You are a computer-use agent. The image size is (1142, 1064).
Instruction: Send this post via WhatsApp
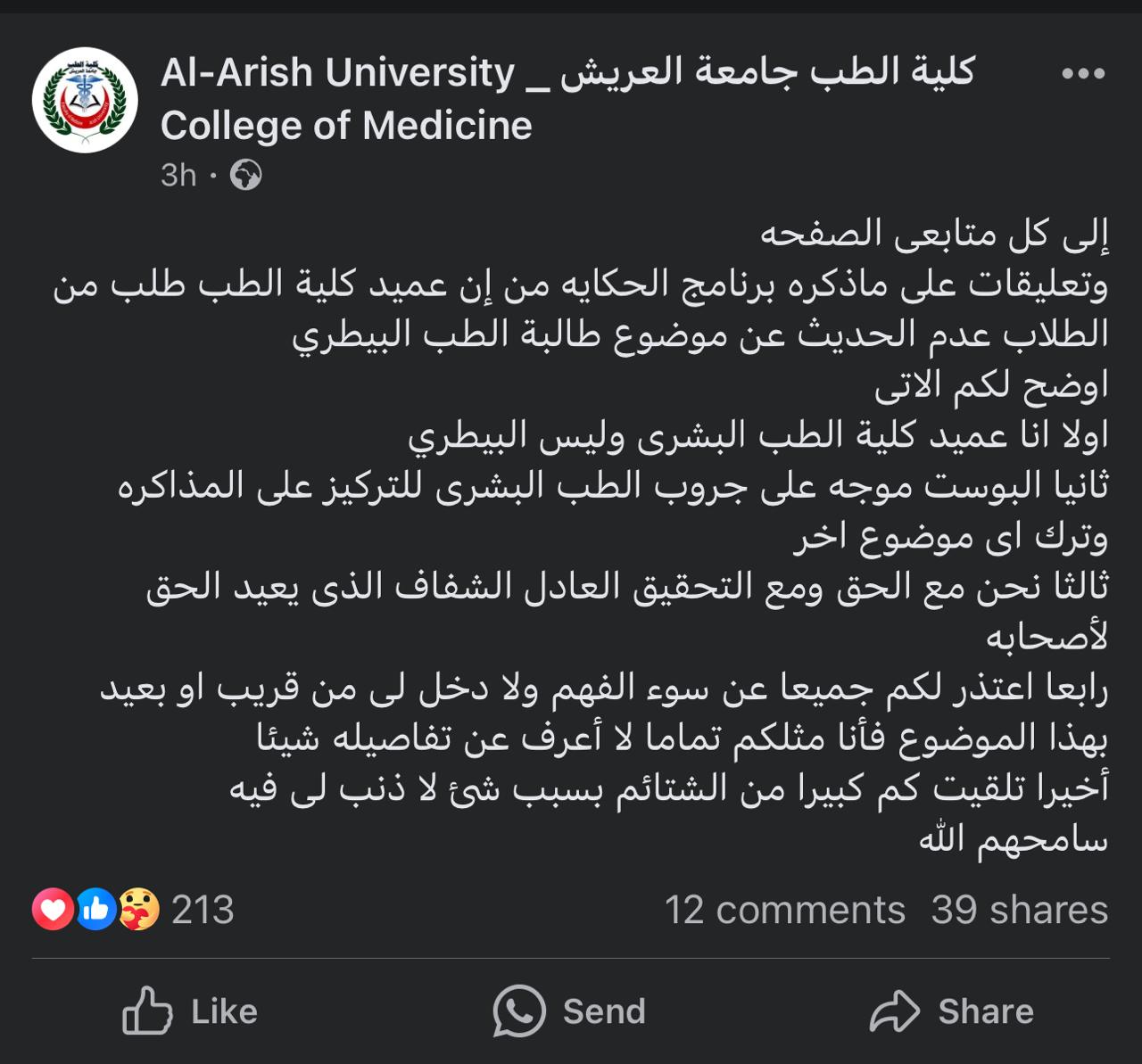569,1010
